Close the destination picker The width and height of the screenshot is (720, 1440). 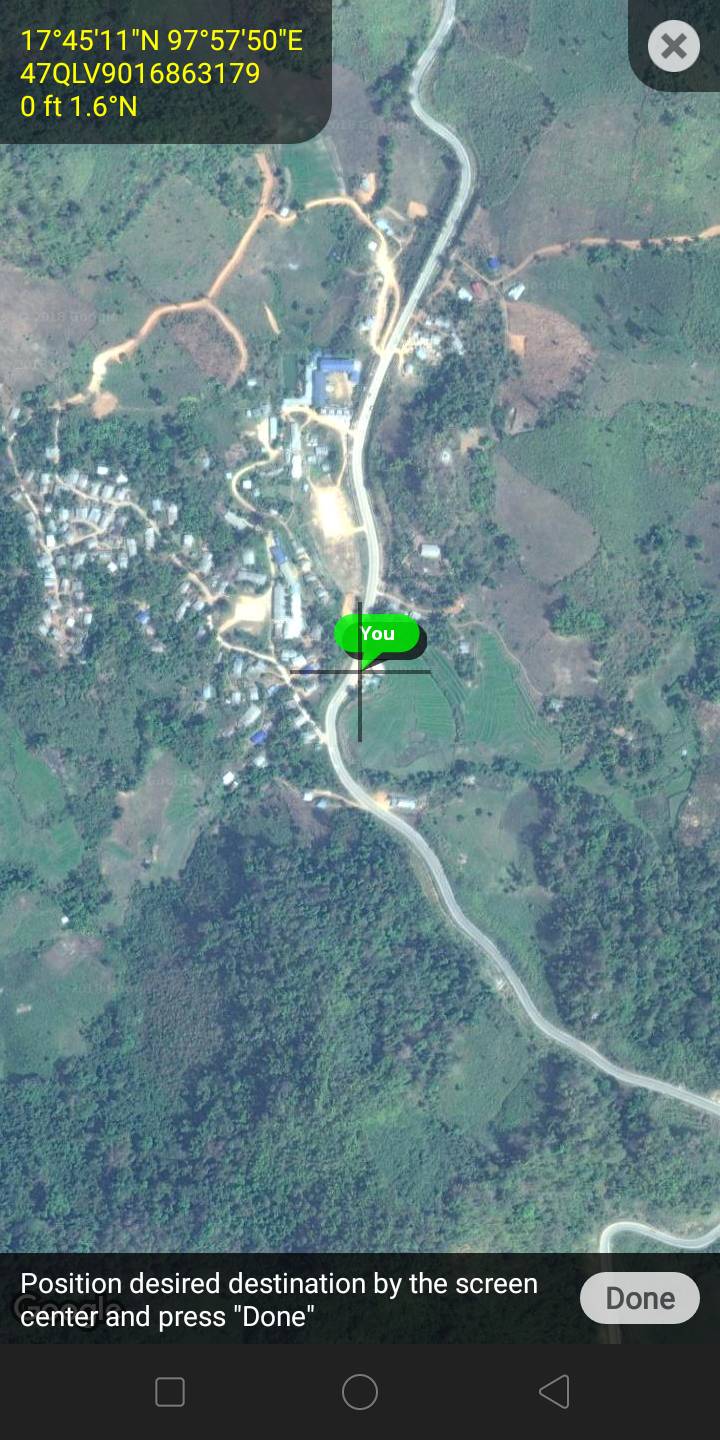673,46
